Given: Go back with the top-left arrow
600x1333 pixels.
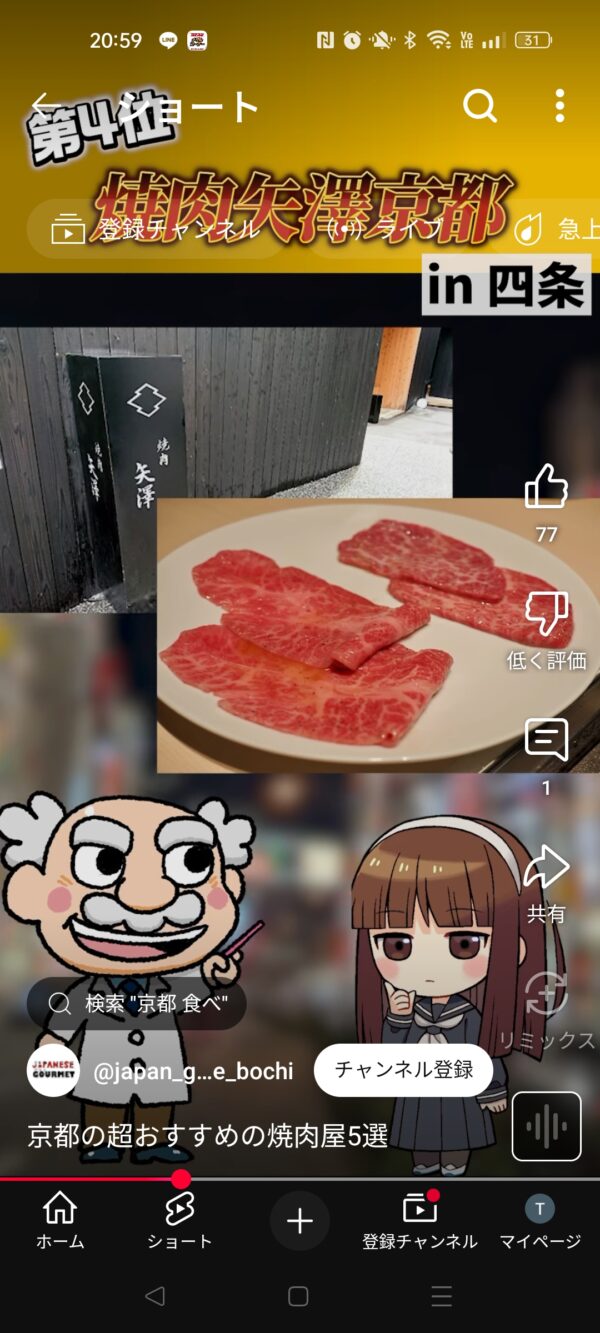Looking at the screenshot, I should tap(44, 105).
